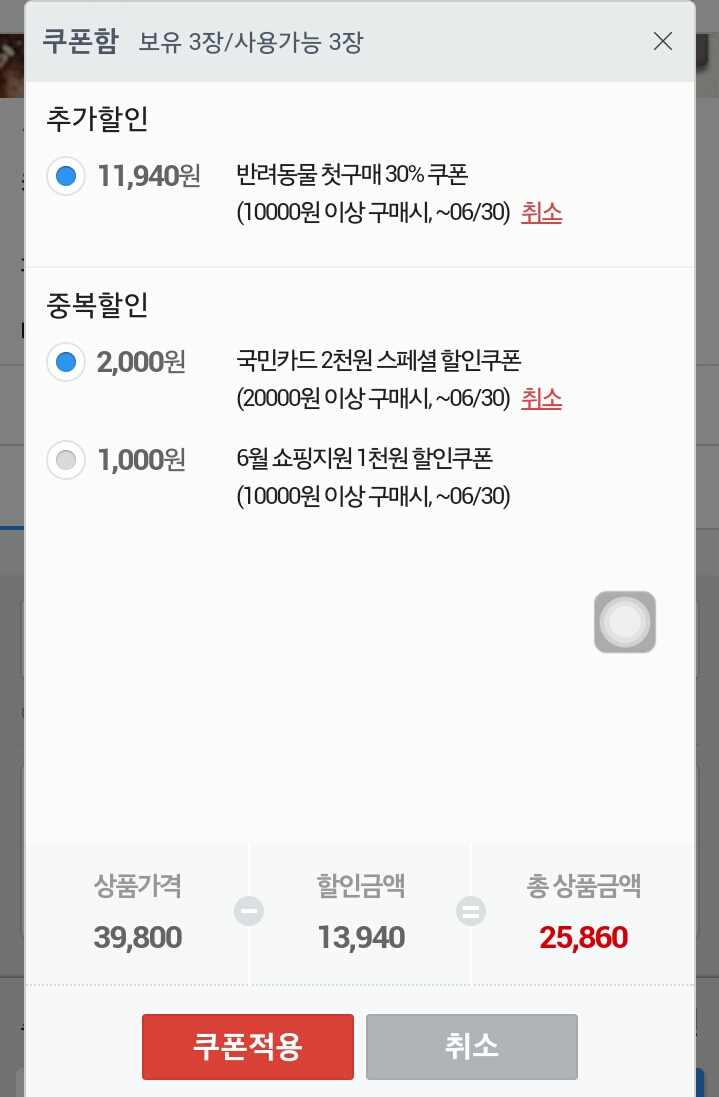
Task: Close the 쿠폰함 dialog with X
Action: click(x=662, y=41)
